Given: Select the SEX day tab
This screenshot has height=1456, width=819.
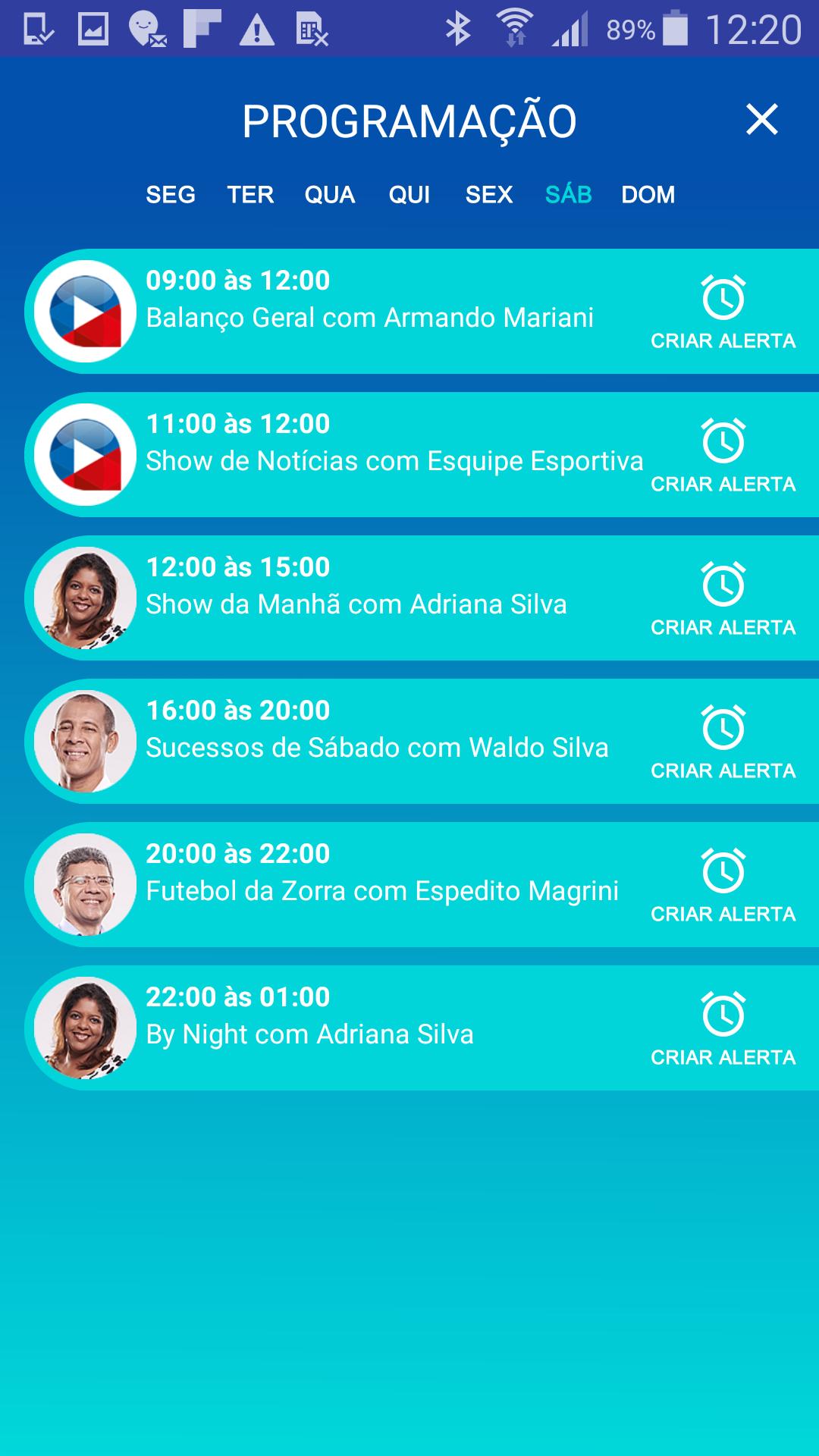Looking at the screenshot, I should pos(489,195).
